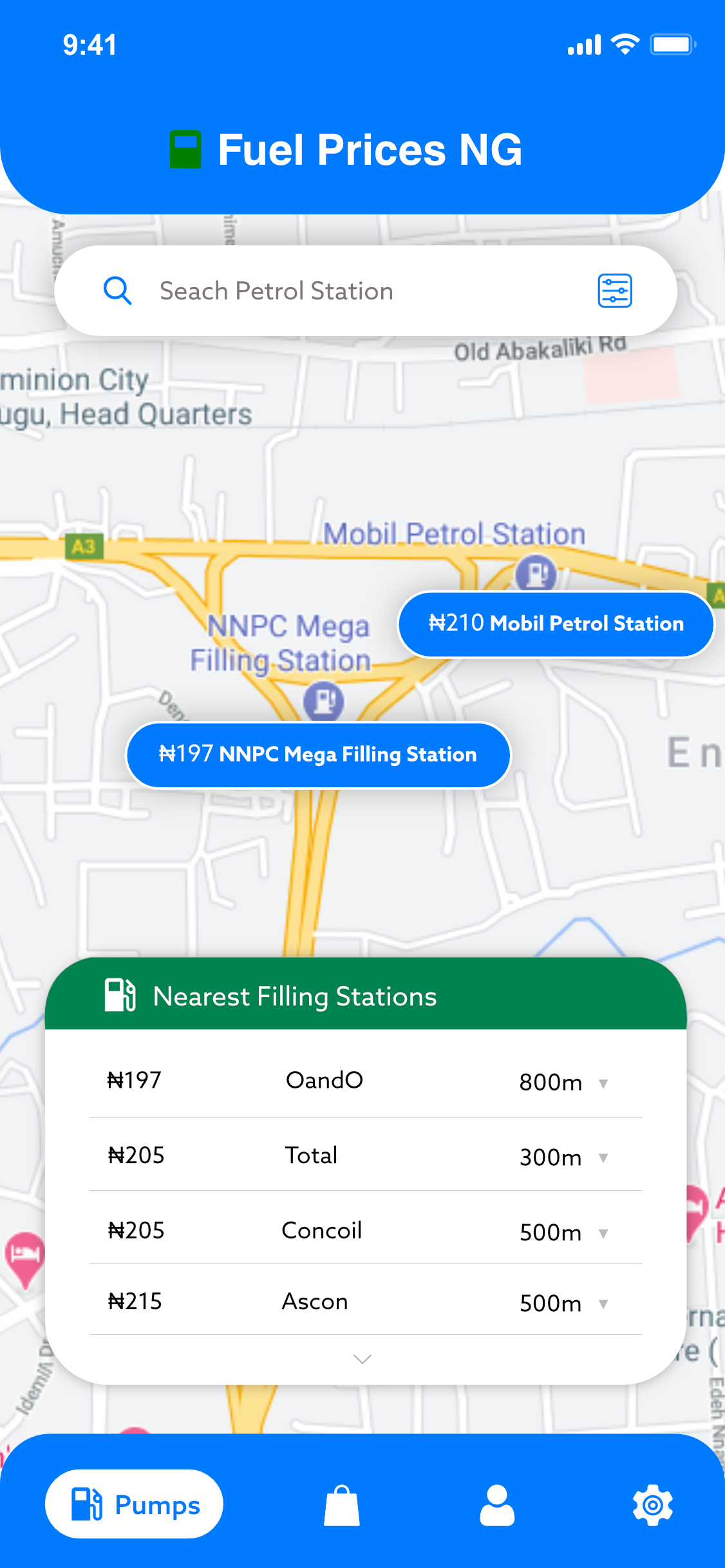Screen dimensions: 725x1568
Task: Open the Concoil station row
Action: coord(364,1231)
